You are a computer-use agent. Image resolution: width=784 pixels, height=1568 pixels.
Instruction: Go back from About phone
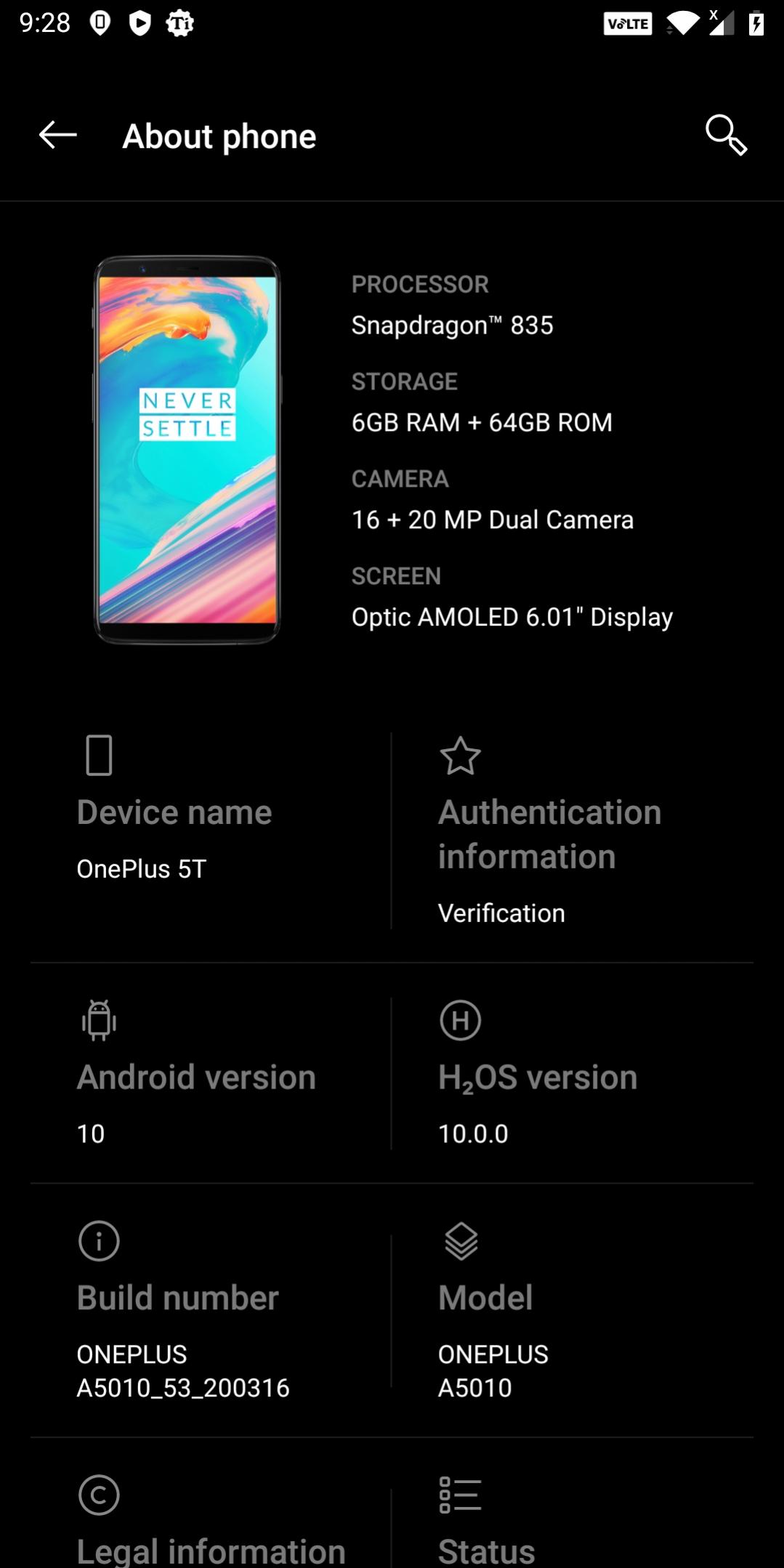point(57,135)
